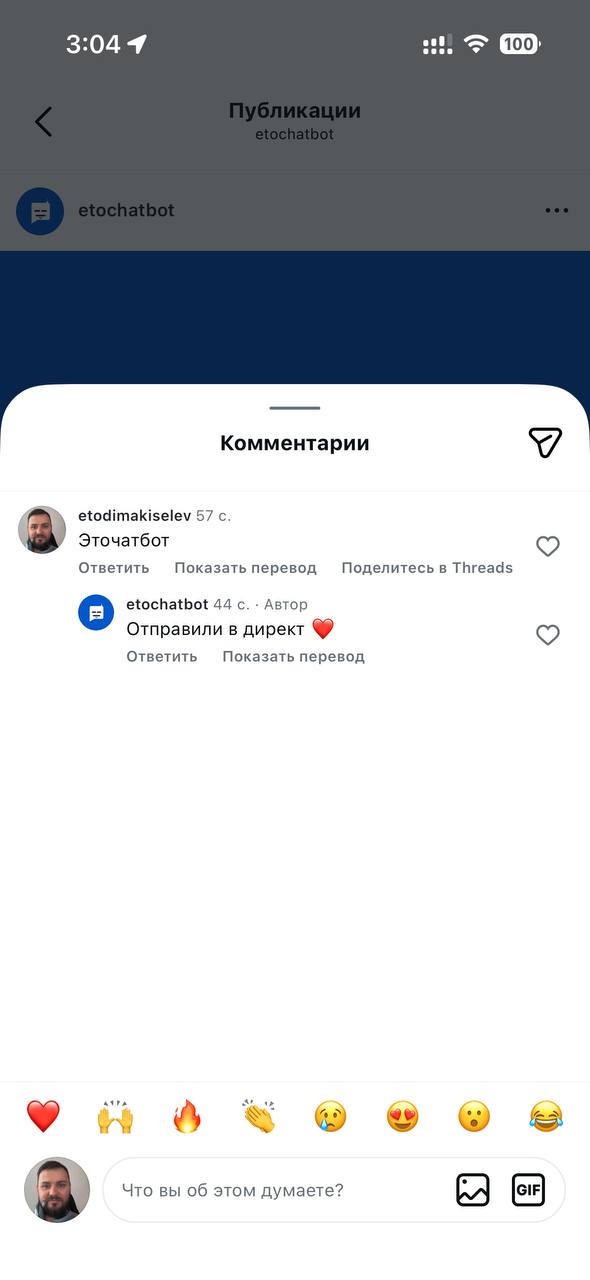Insert the fire emoji
This screenshot has width=590, height=1280.
point(187,1116)
